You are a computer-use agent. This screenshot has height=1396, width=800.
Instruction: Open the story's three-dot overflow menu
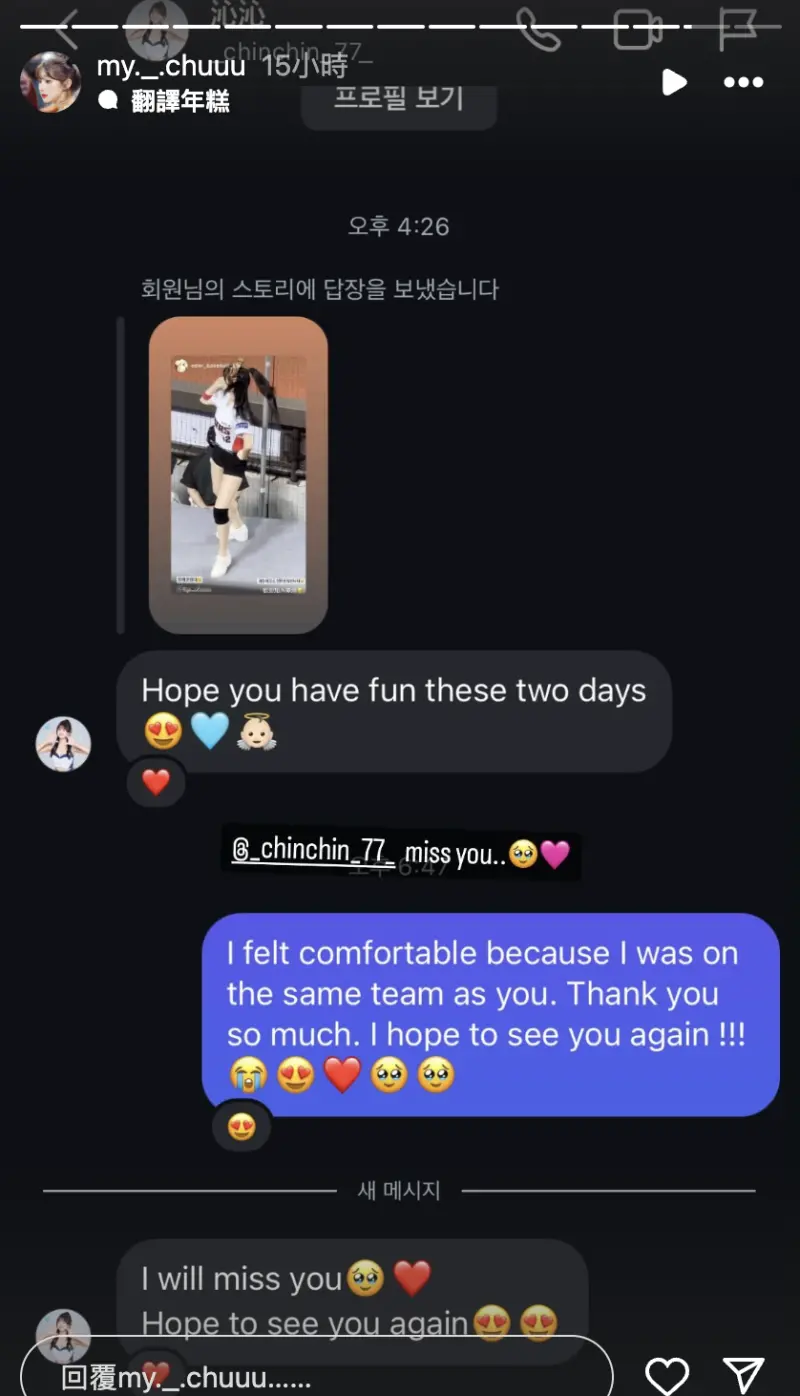[x=743, y=82]
